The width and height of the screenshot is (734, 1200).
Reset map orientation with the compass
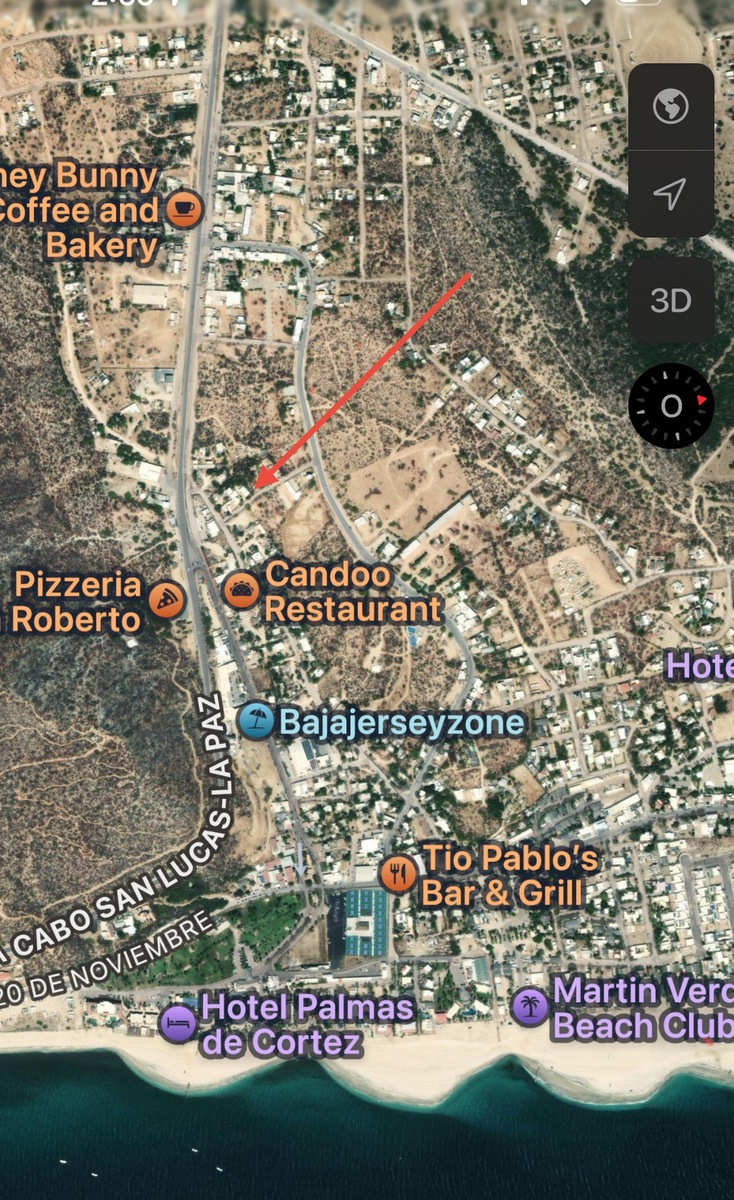pyautogui.click(x=671, y=405)
